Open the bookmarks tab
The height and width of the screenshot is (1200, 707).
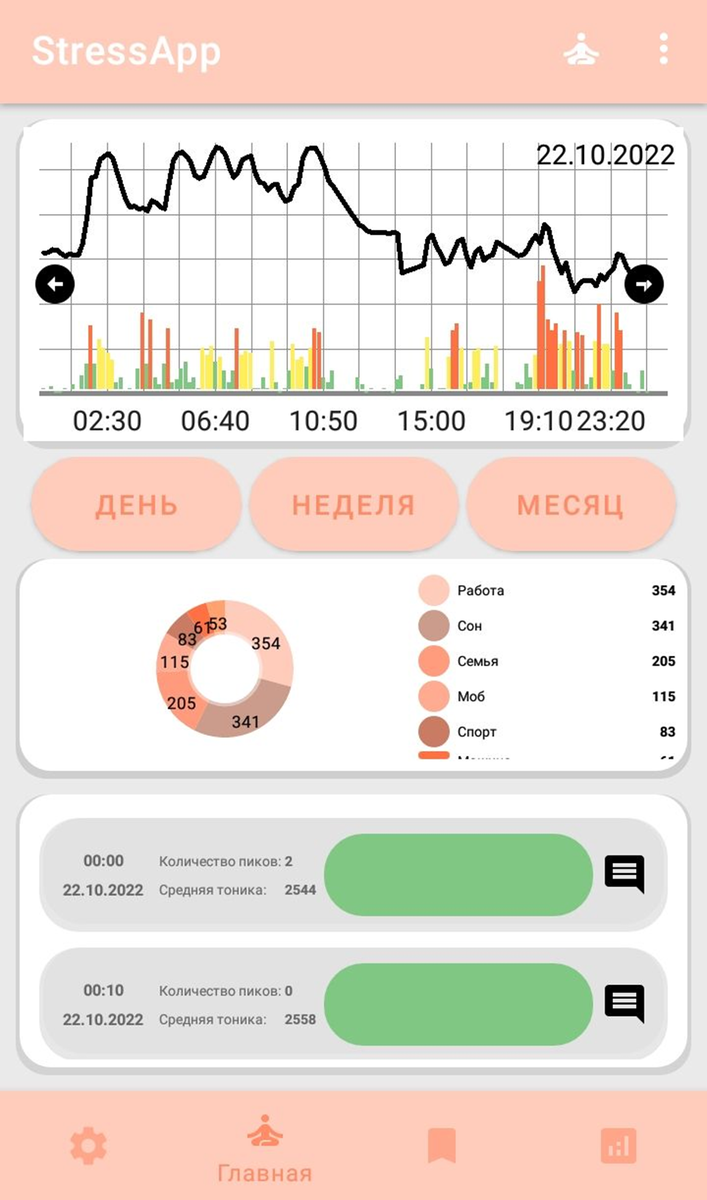tap(442, 1145)
